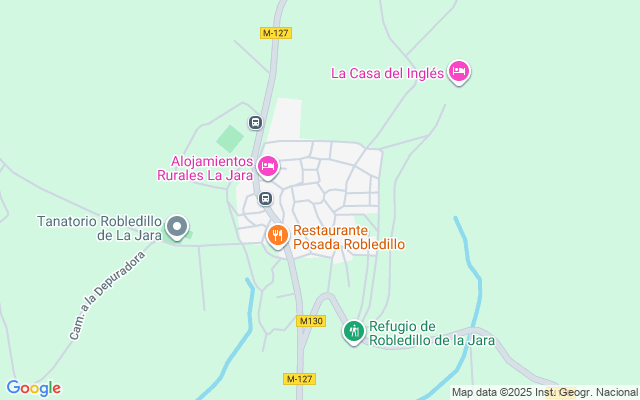Select the bus stop beside the green park
Viewport: 640px width, 400px height.
point(255,123)
